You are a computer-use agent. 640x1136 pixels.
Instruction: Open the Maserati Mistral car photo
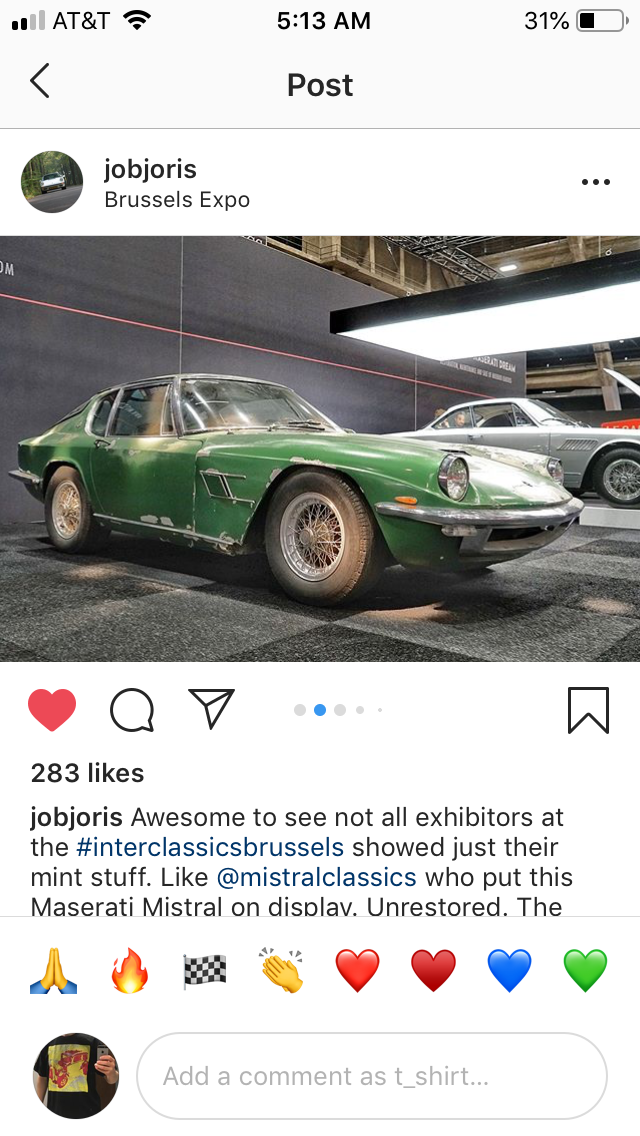[x=320, y=448]
